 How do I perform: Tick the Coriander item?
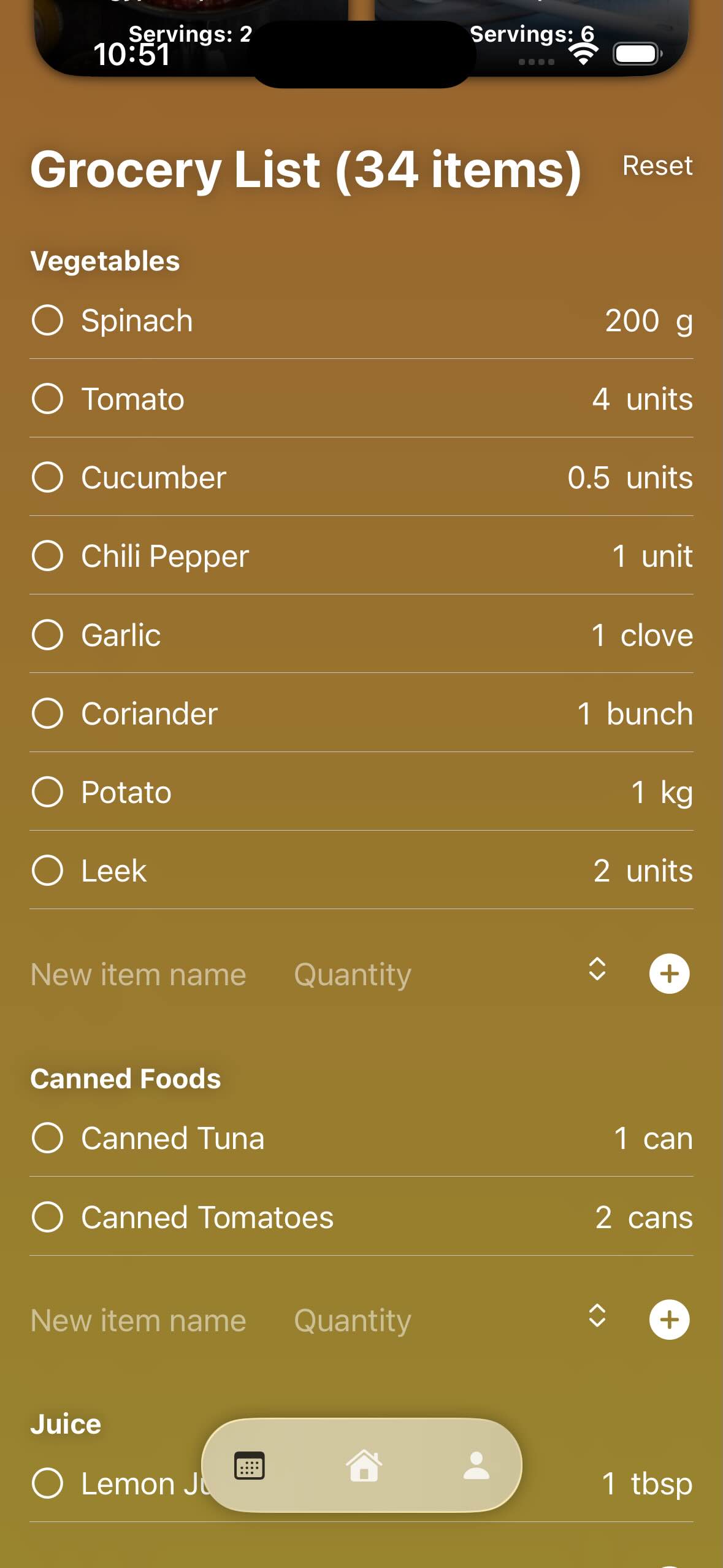47,713
